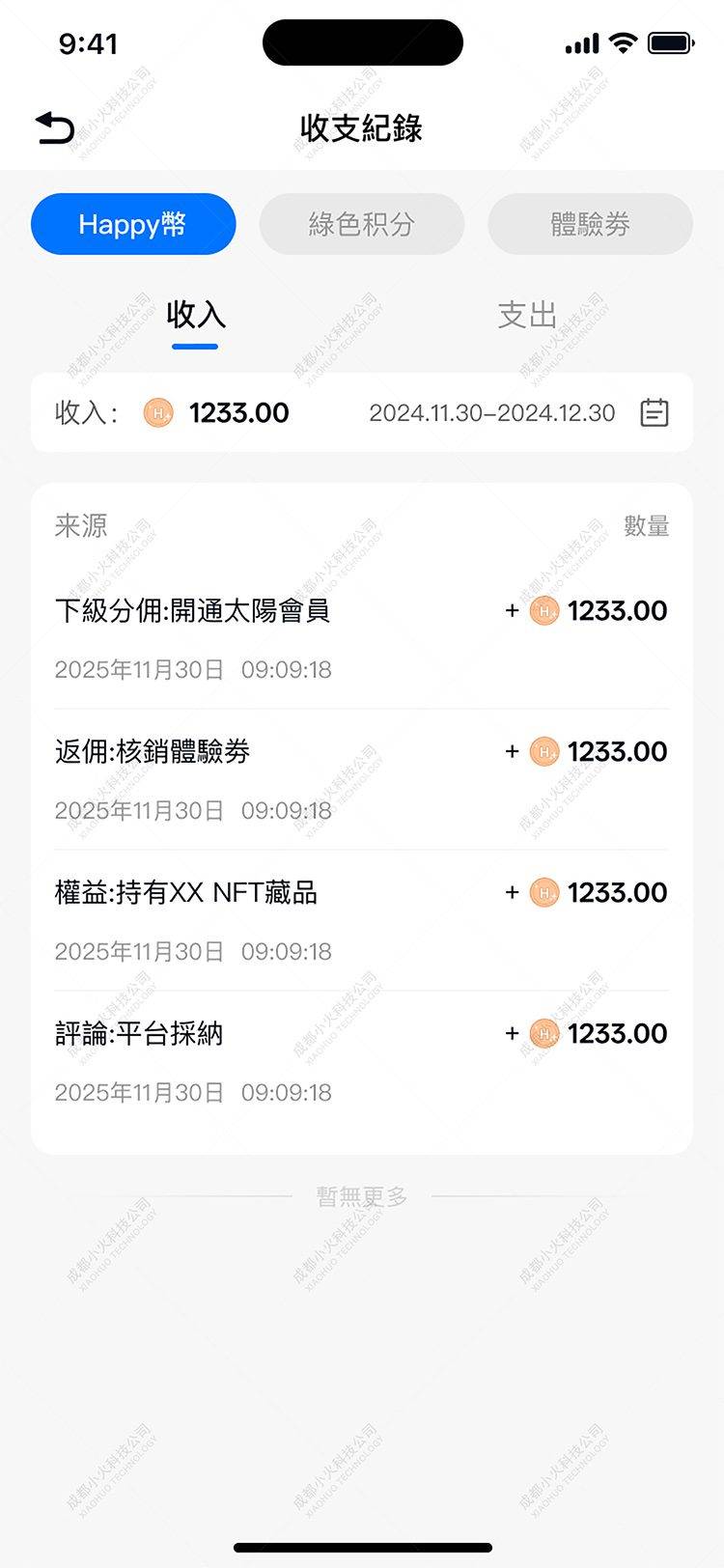Click the coin icon on 下級分佣 entry
Viewport: 724px width, 1568px height.
coord(543,611)
